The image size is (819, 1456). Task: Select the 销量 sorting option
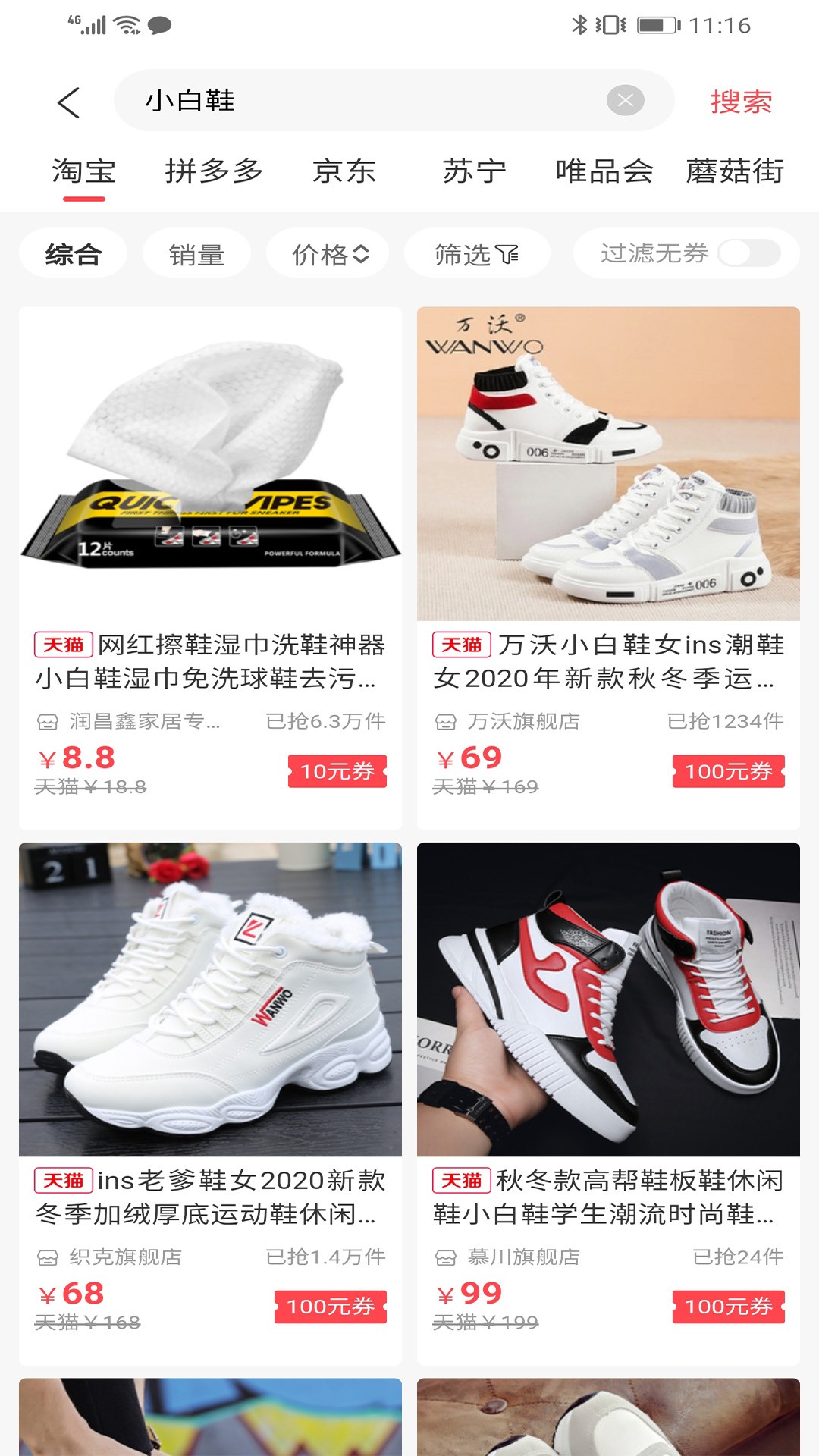[x=196, y=253]
